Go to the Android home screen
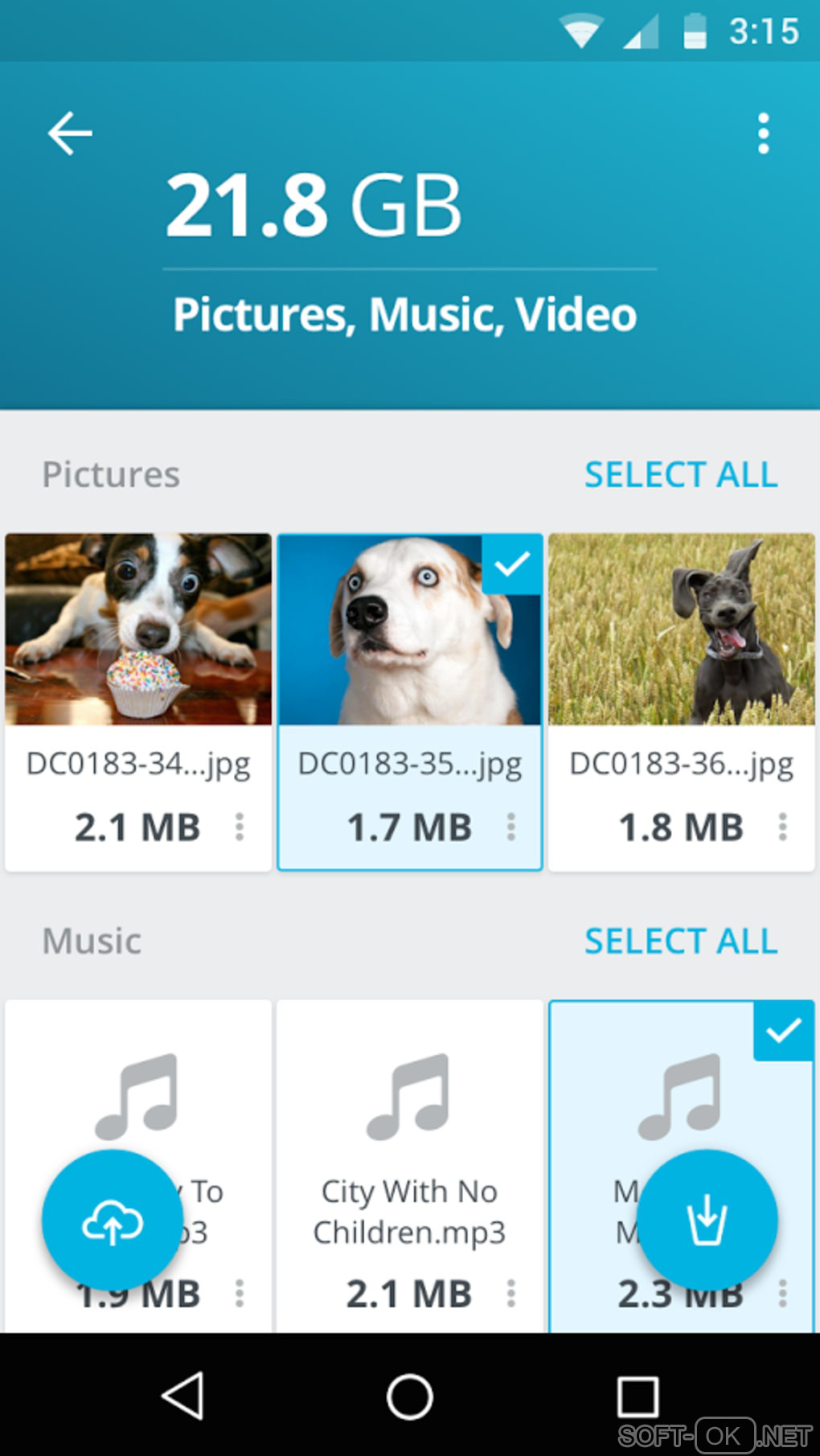This screenshot has width=820, height=1456. coord(410,1397)
